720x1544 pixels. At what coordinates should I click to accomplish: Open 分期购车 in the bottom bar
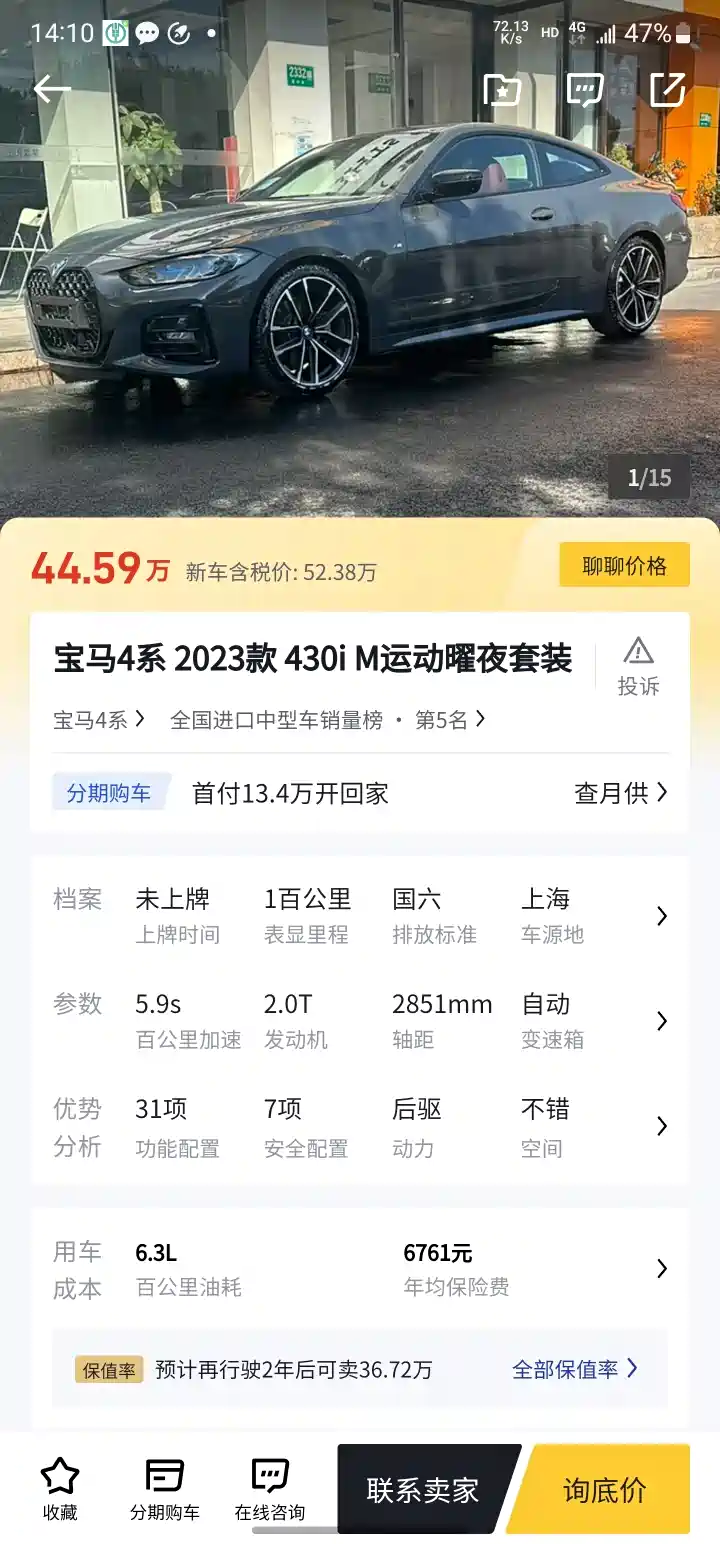[x=165, y=1489]
